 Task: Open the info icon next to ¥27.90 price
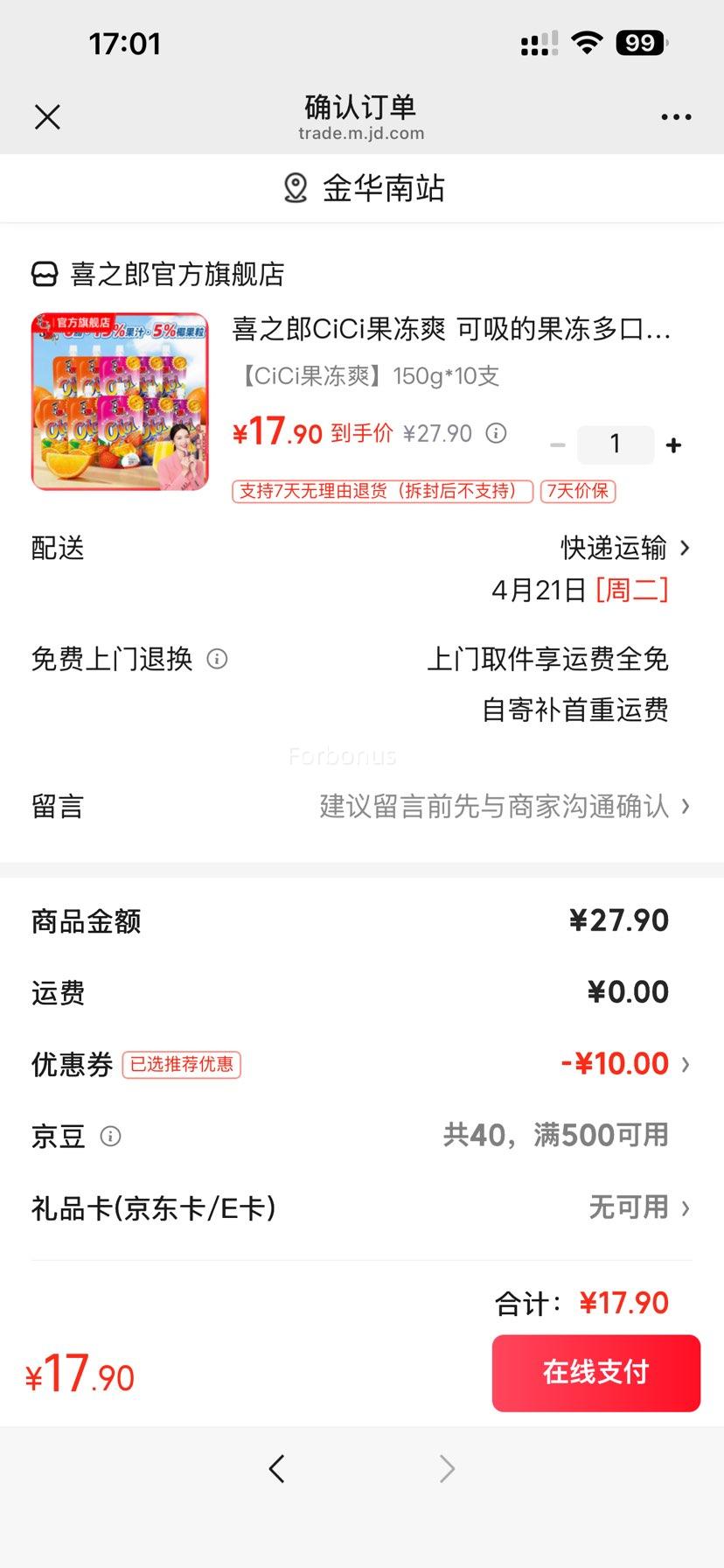tap(496, 433)
